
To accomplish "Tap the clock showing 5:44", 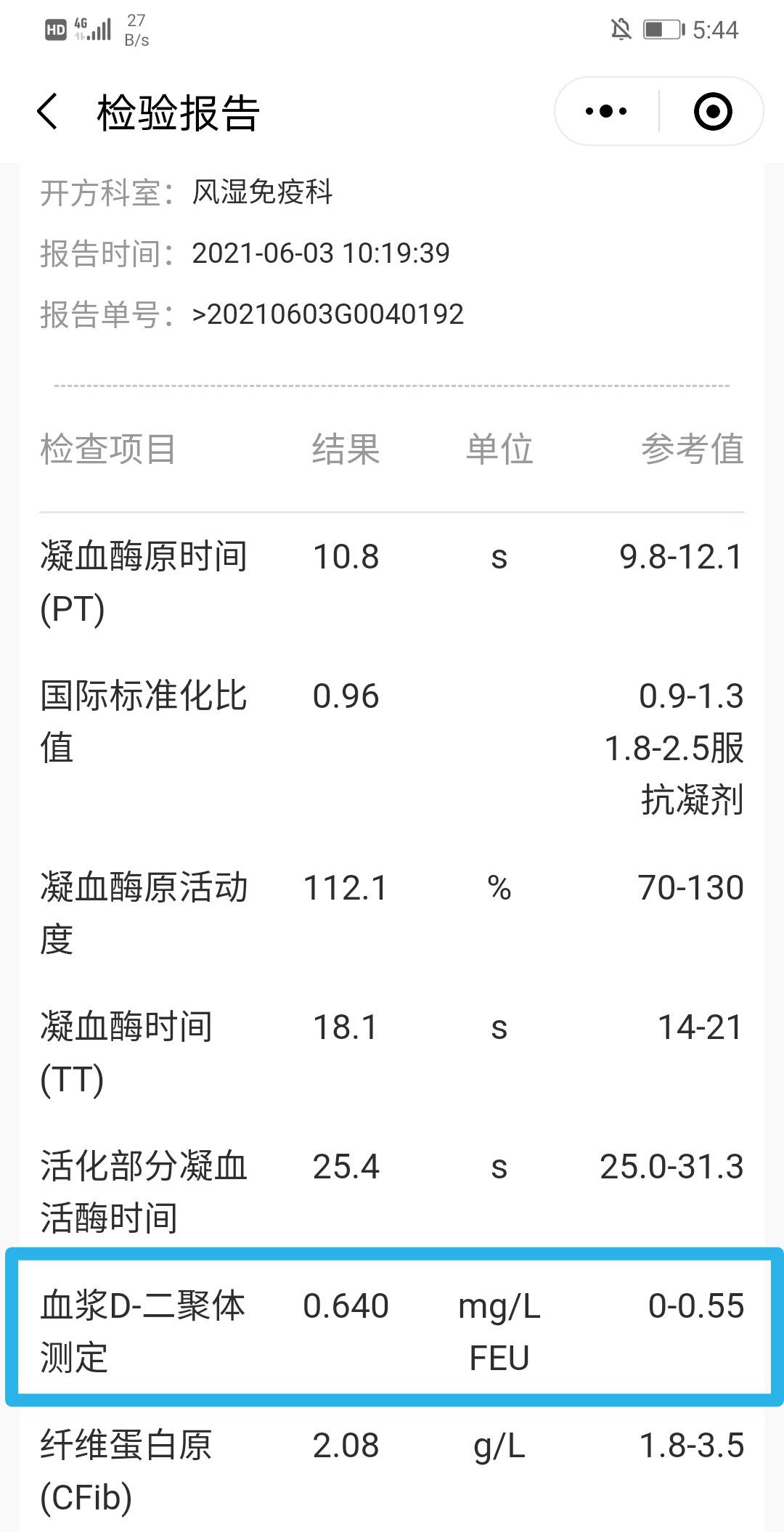I will pos(713,29).
